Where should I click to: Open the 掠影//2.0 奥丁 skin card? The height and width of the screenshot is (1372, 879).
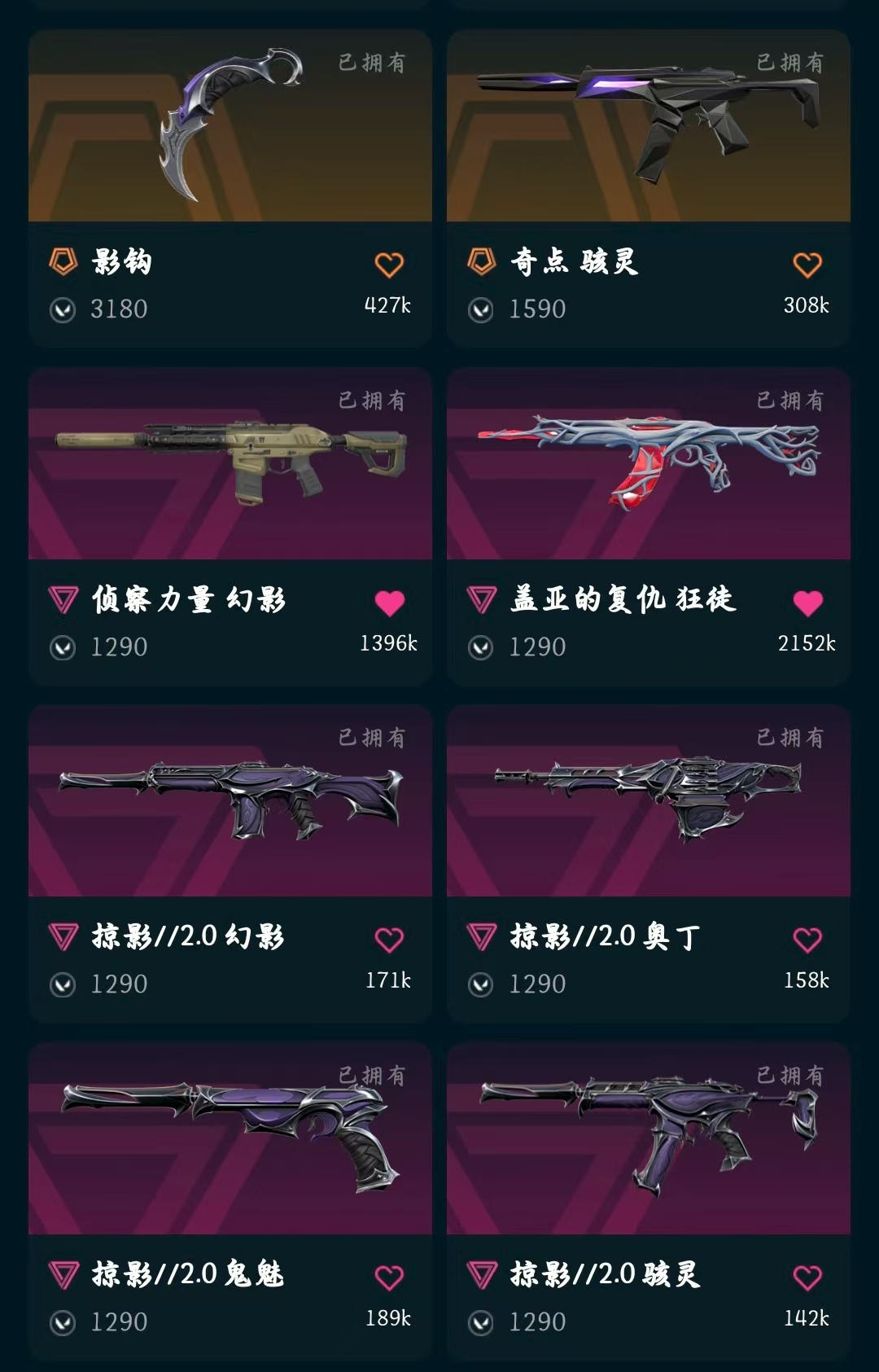[x=648, y=802]
